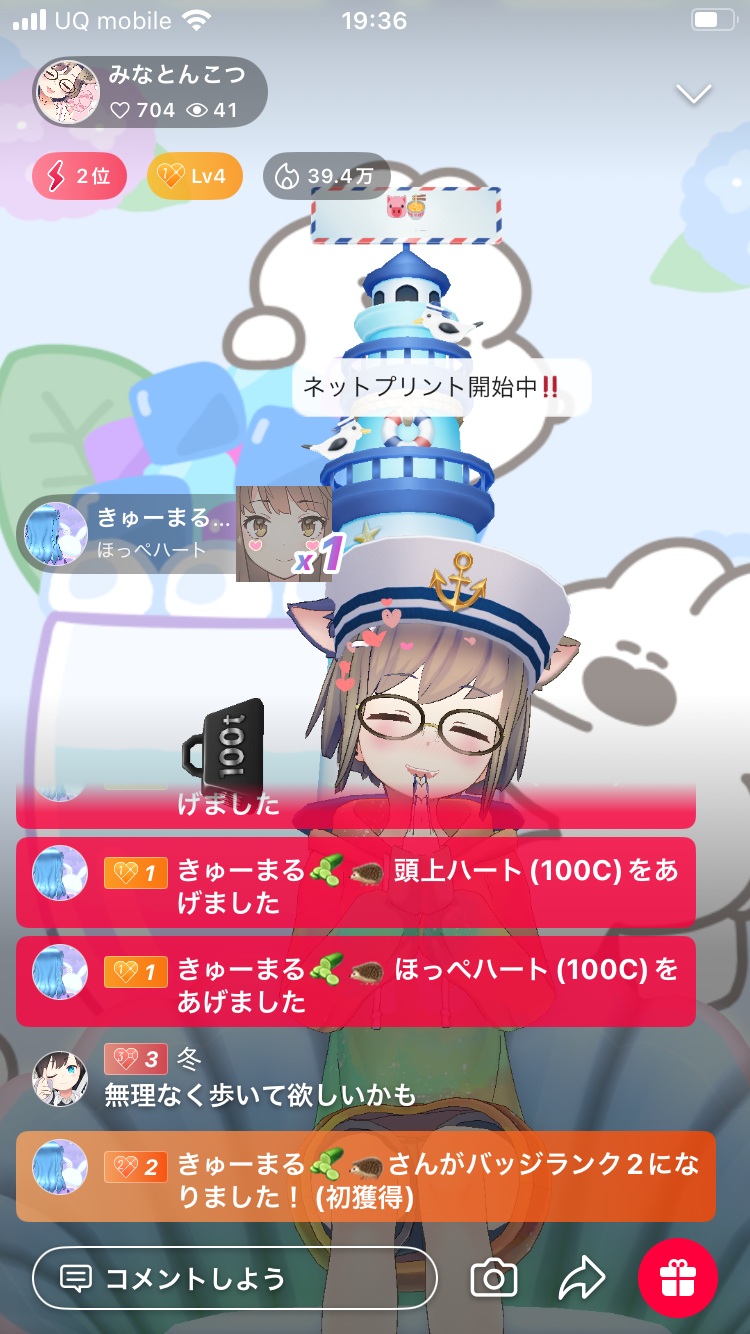
Task: Tap the コメントしよう comment field
Action: pyautogui.click(x=235, y=1278)
